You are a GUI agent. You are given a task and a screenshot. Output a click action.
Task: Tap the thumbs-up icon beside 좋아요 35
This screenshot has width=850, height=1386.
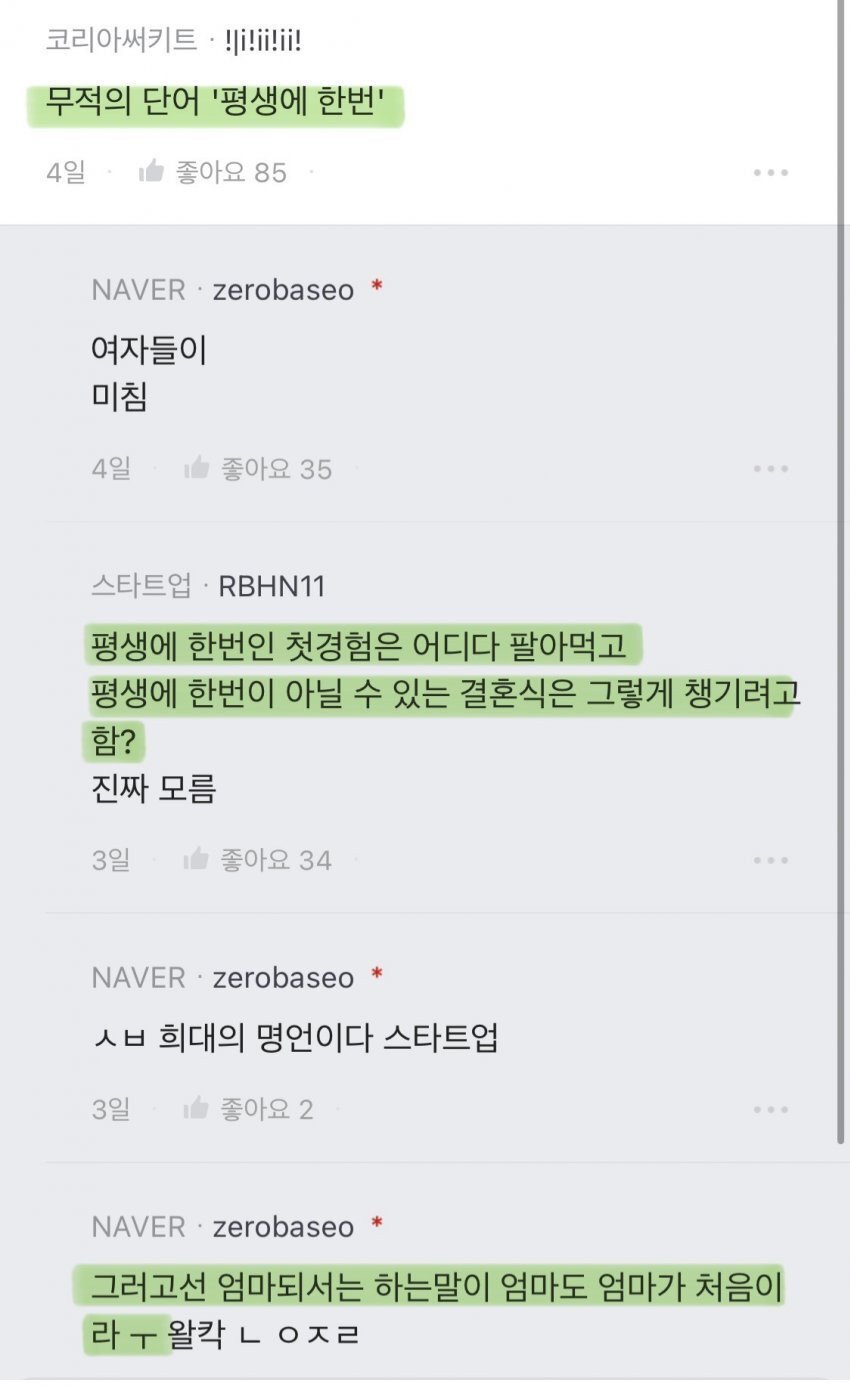click(x=199, y=468)
